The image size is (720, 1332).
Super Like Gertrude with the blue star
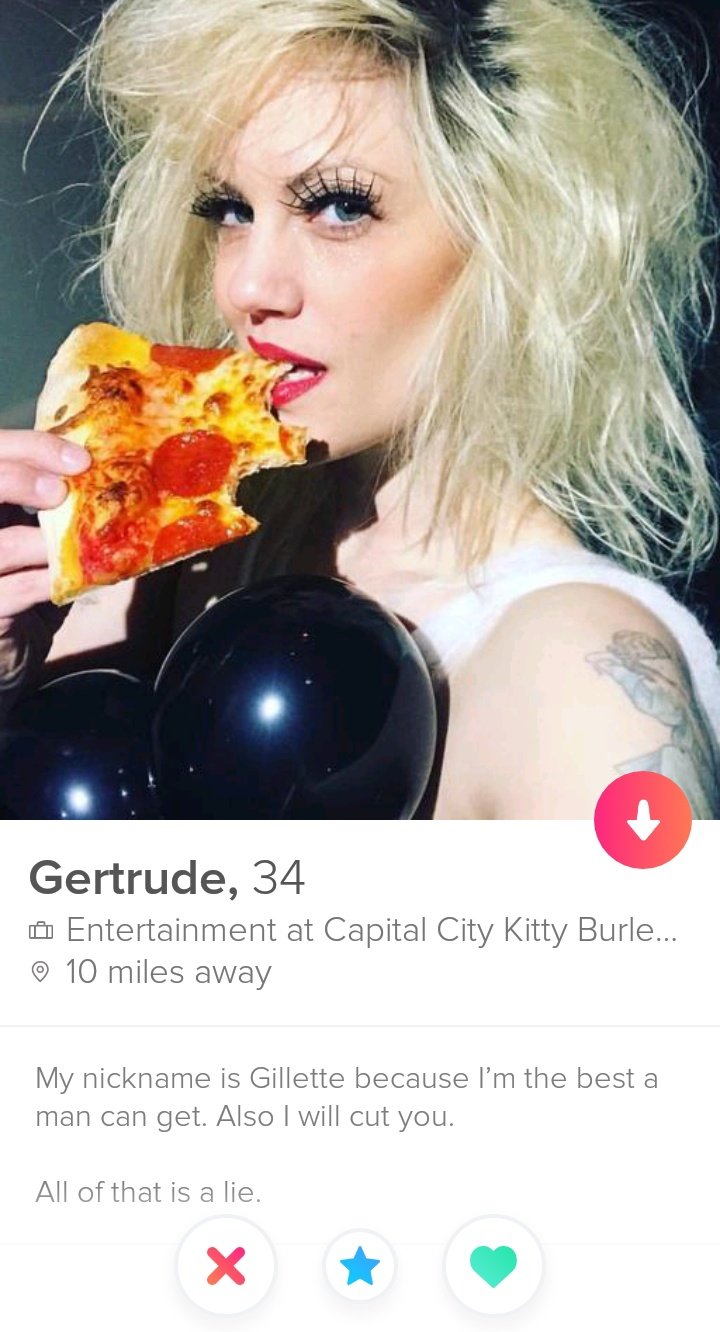pyautogui.click(x=360, y=1266)
